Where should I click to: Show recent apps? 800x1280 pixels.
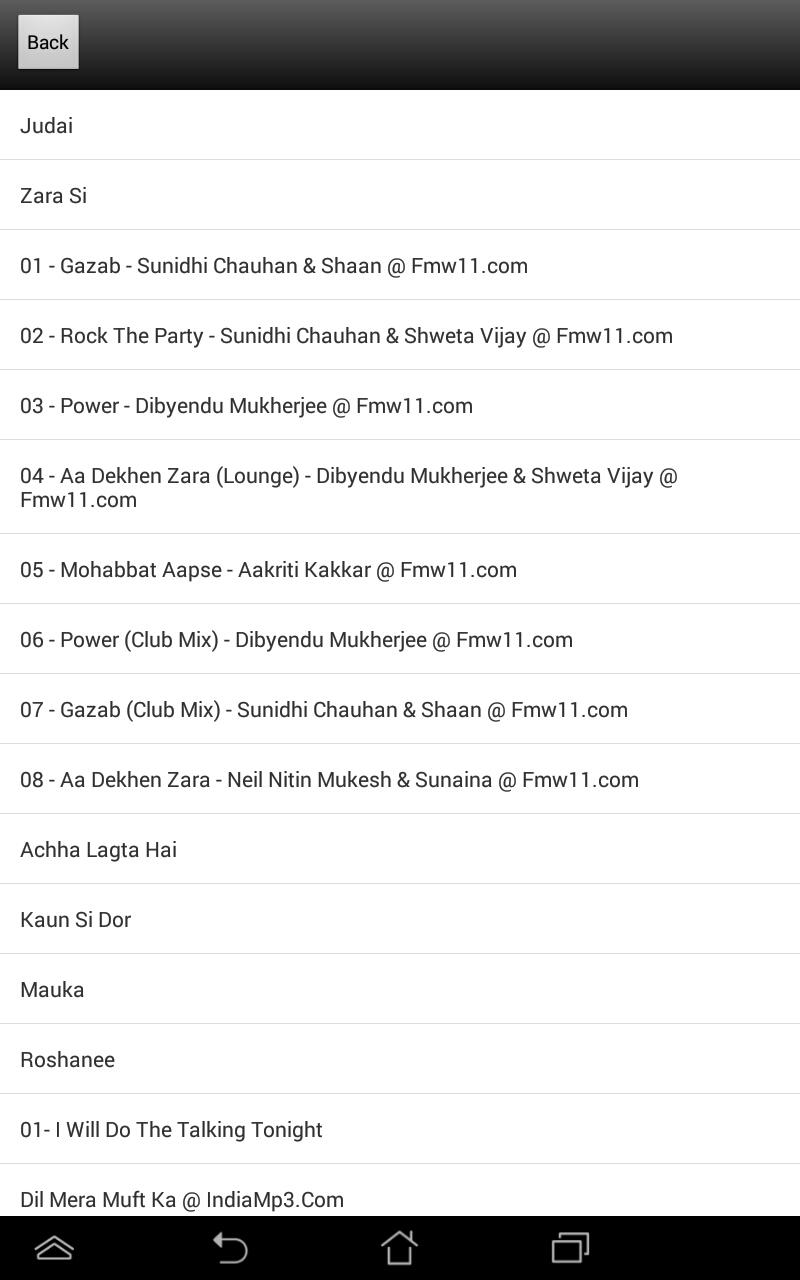pyautogui.click(x=570, y=1248)
